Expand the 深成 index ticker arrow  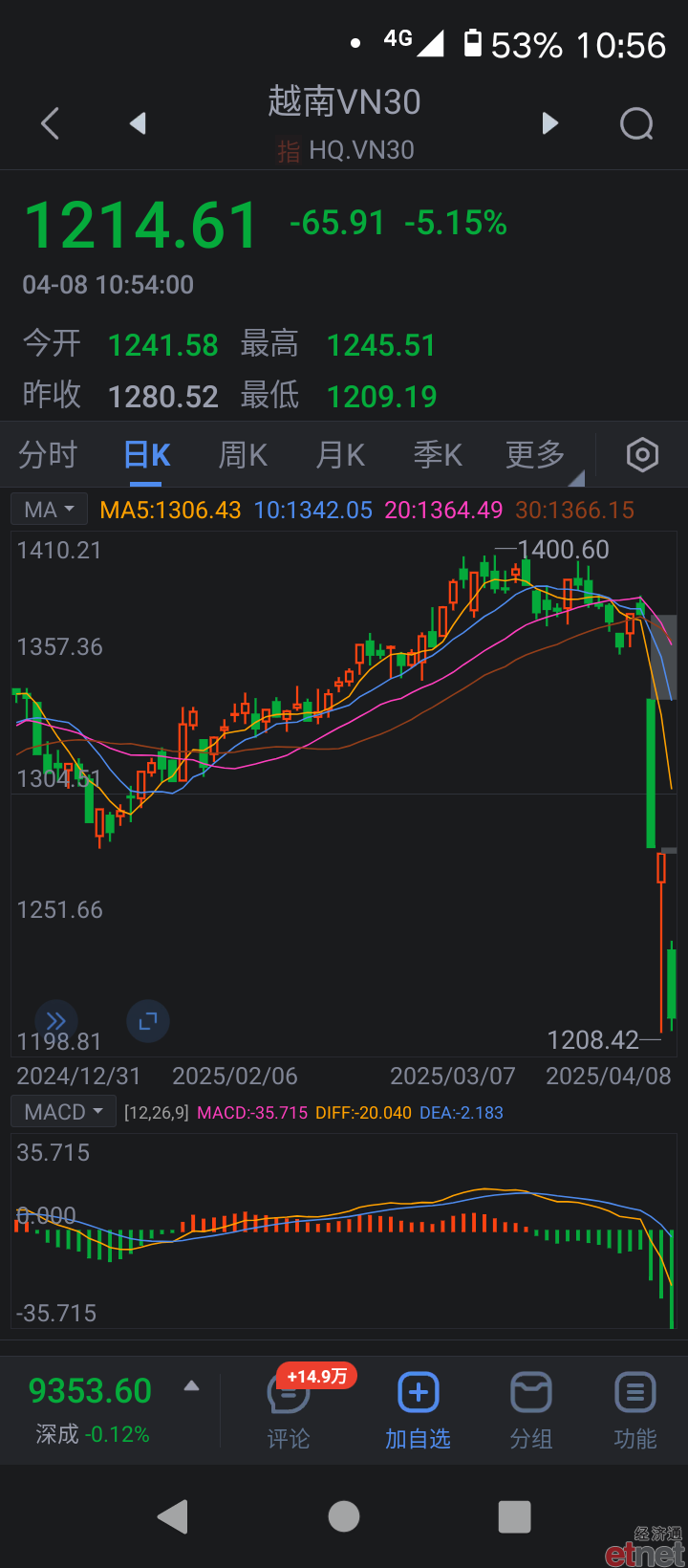click(x=191, y=1385)
